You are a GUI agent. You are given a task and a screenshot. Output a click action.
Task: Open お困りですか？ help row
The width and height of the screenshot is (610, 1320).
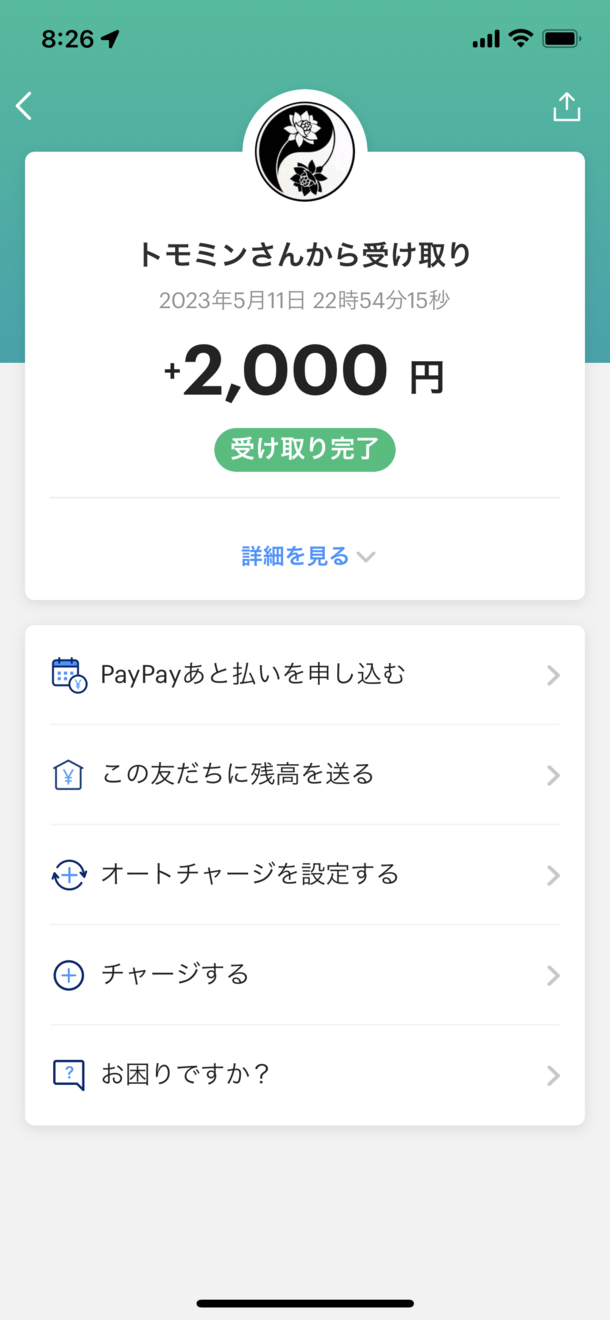coord(304,1075)
